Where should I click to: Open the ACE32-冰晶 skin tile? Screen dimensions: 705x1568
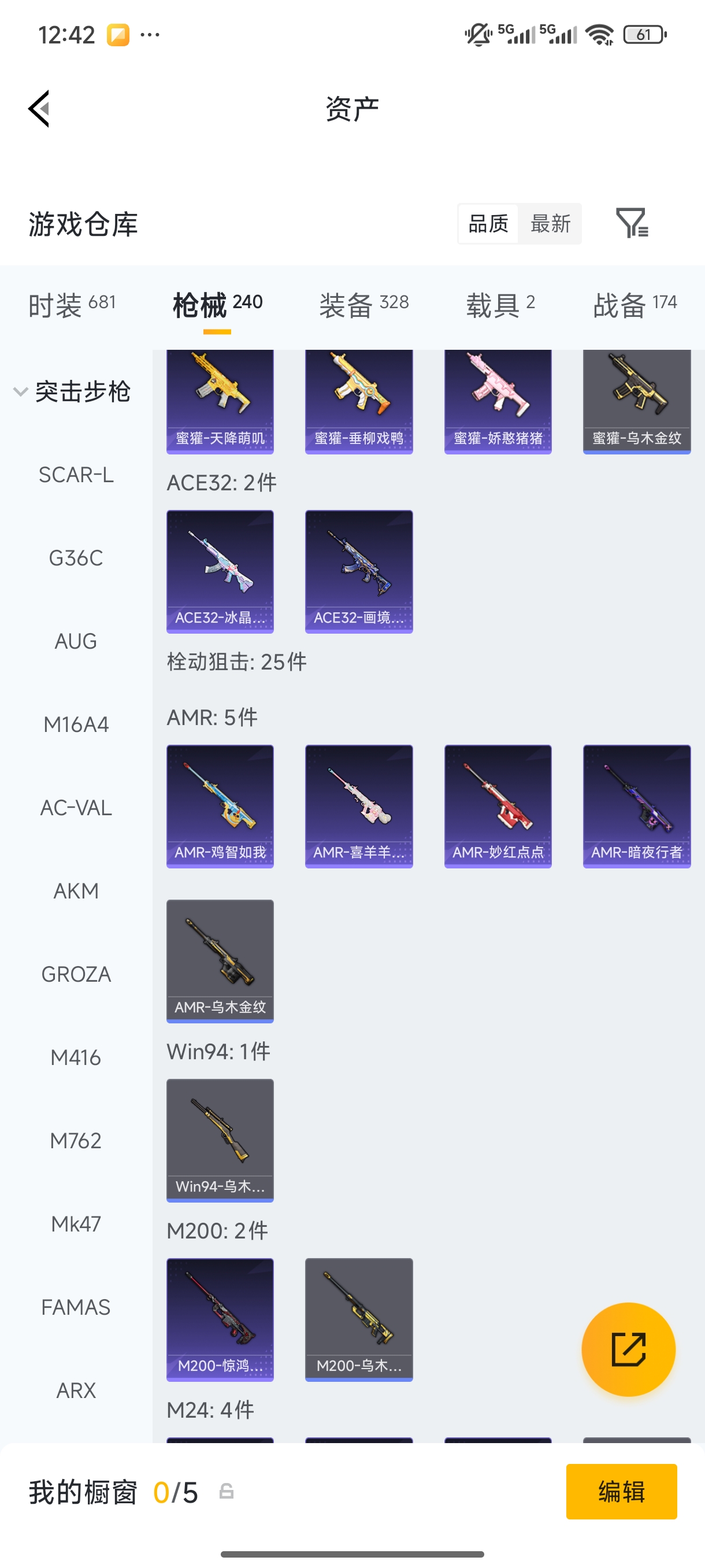[220, 571]
